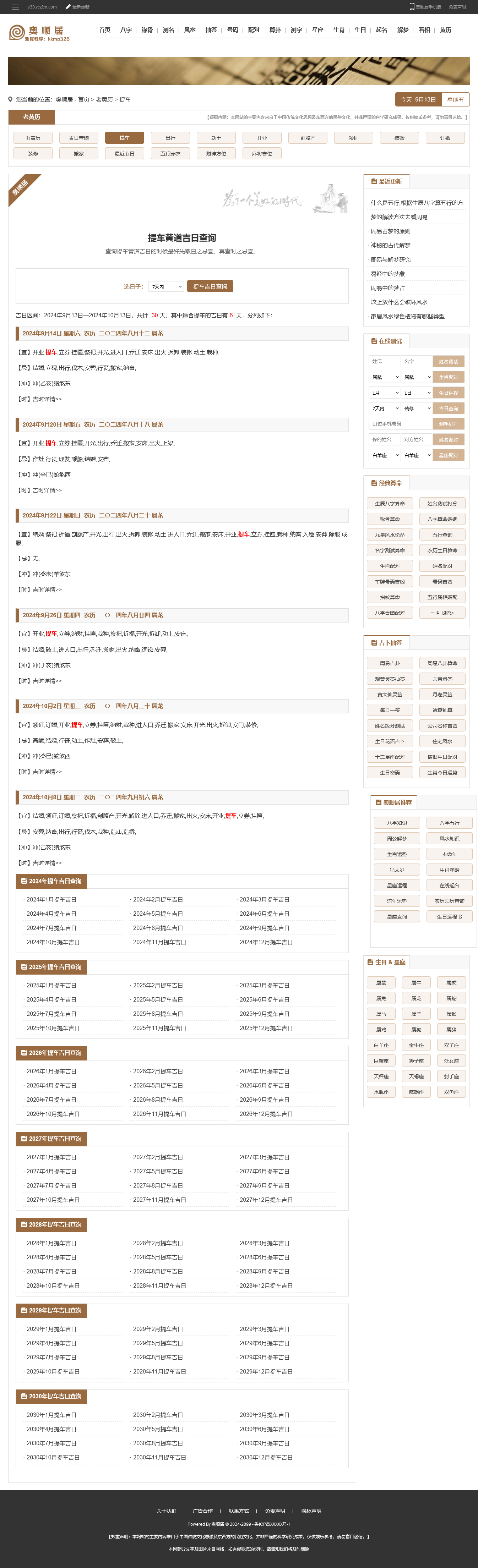478x1568 pixels.
Task: Open the 财神方位 chip
Action: pyautogui.click(x=216, y=154)
